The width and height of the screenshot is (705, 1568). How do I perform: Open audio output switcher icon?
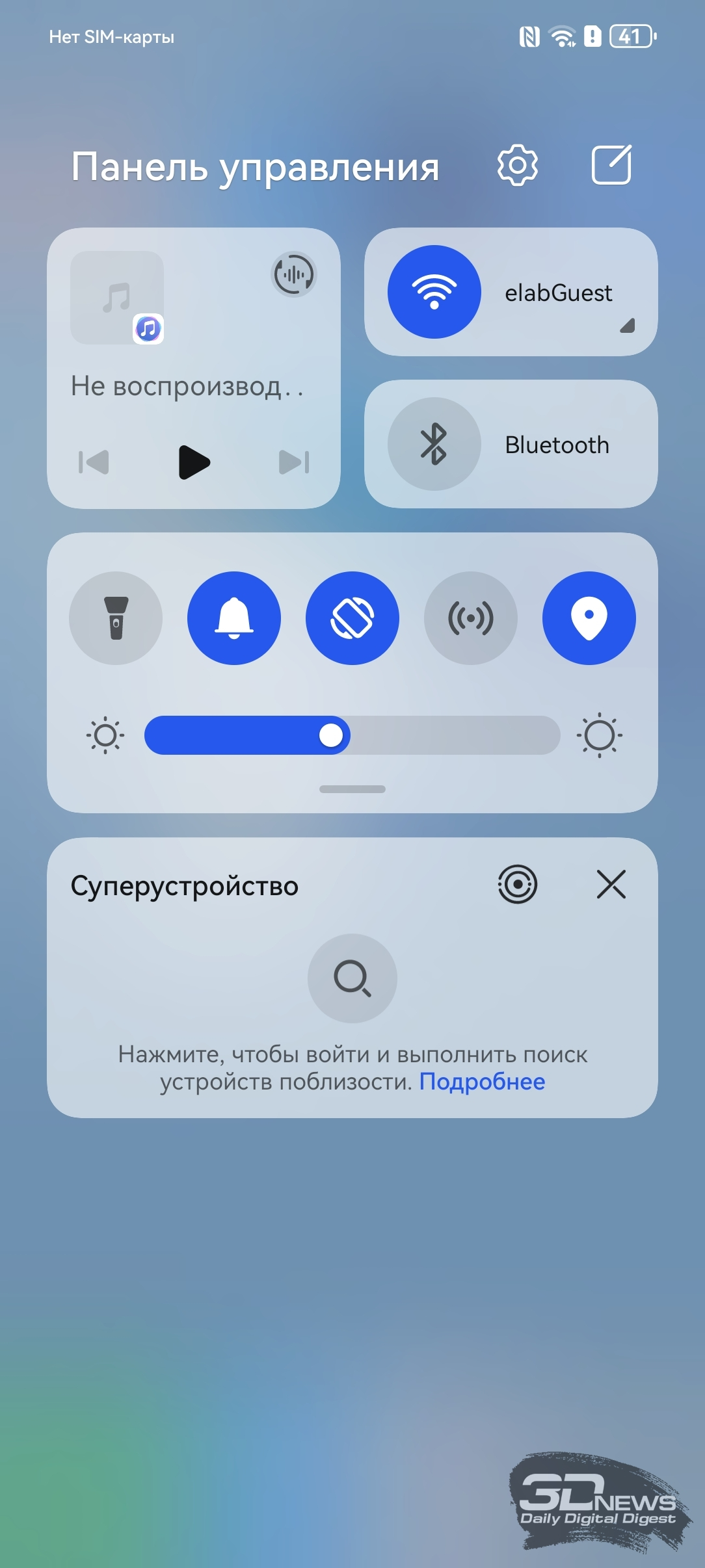tap(294, 274)
